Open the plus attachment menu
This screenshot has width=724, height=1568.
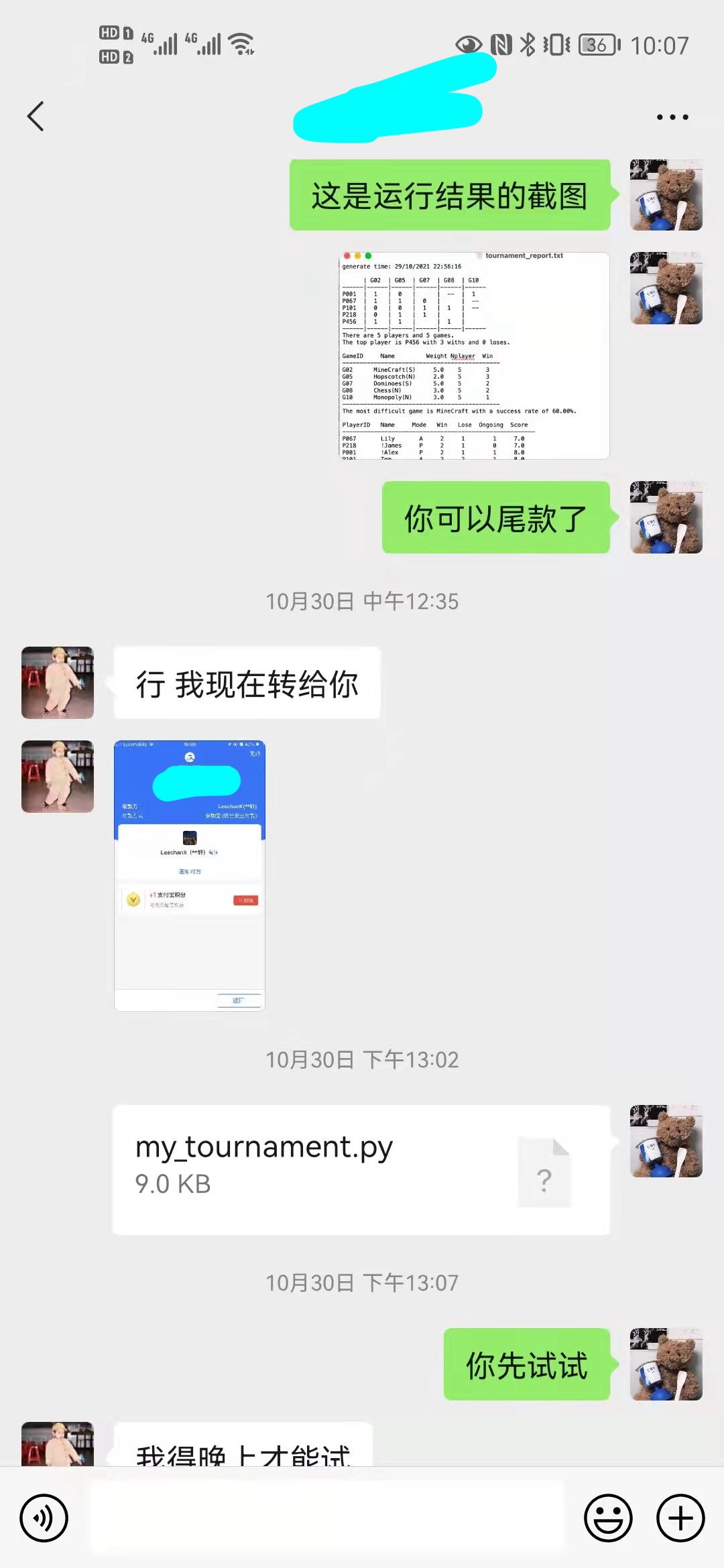tap(680, 1518)
